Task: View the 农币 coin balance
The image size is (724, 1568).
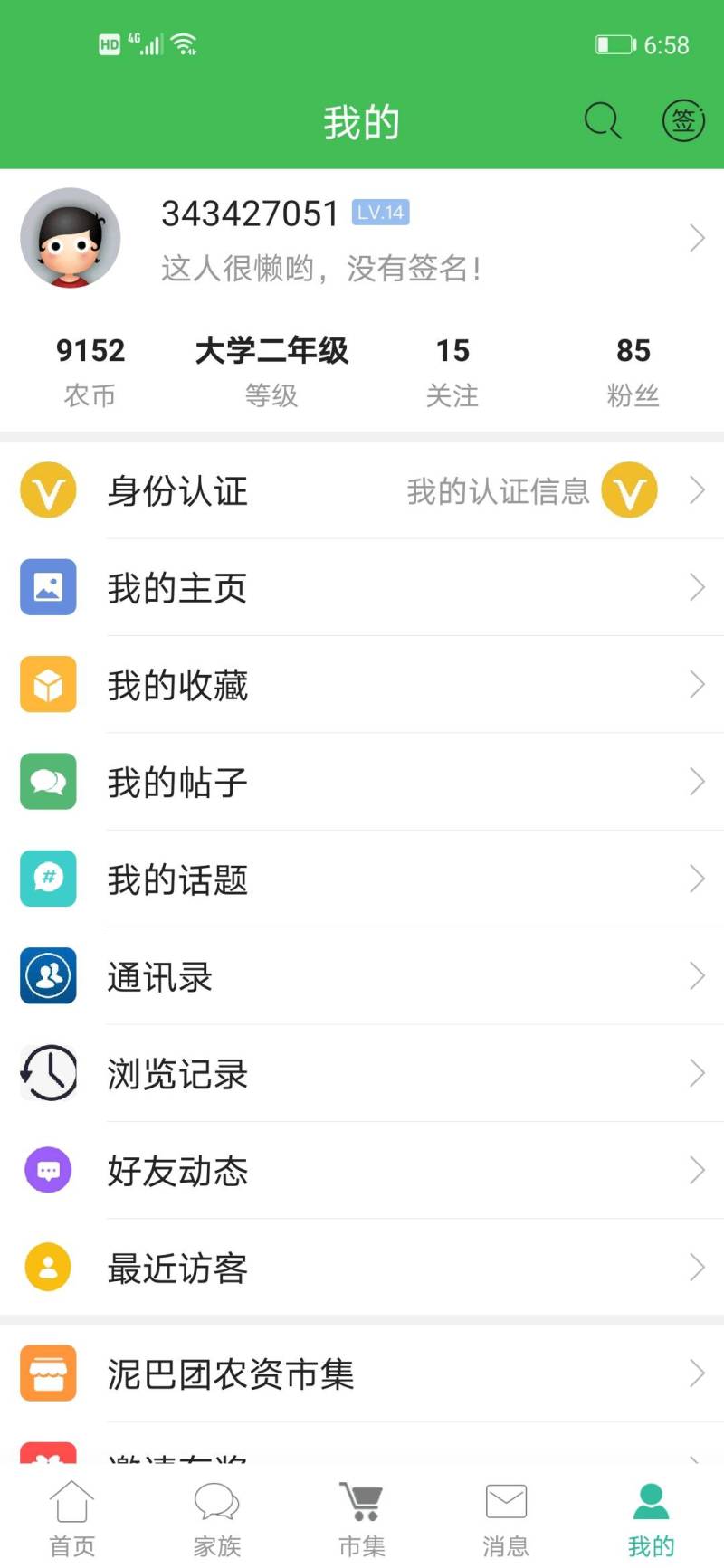Action: (x=90, y=370)
